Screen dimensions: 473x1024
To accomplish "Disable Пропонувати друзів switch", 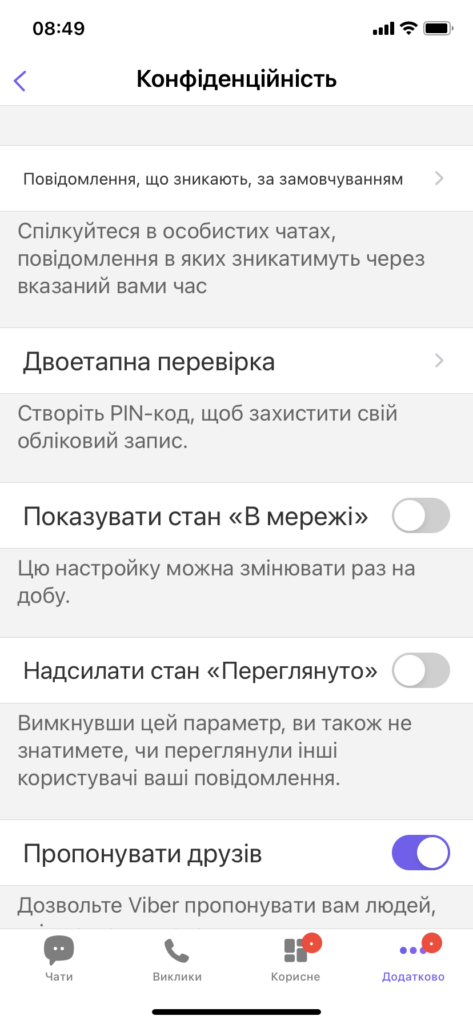I will 421,853.
